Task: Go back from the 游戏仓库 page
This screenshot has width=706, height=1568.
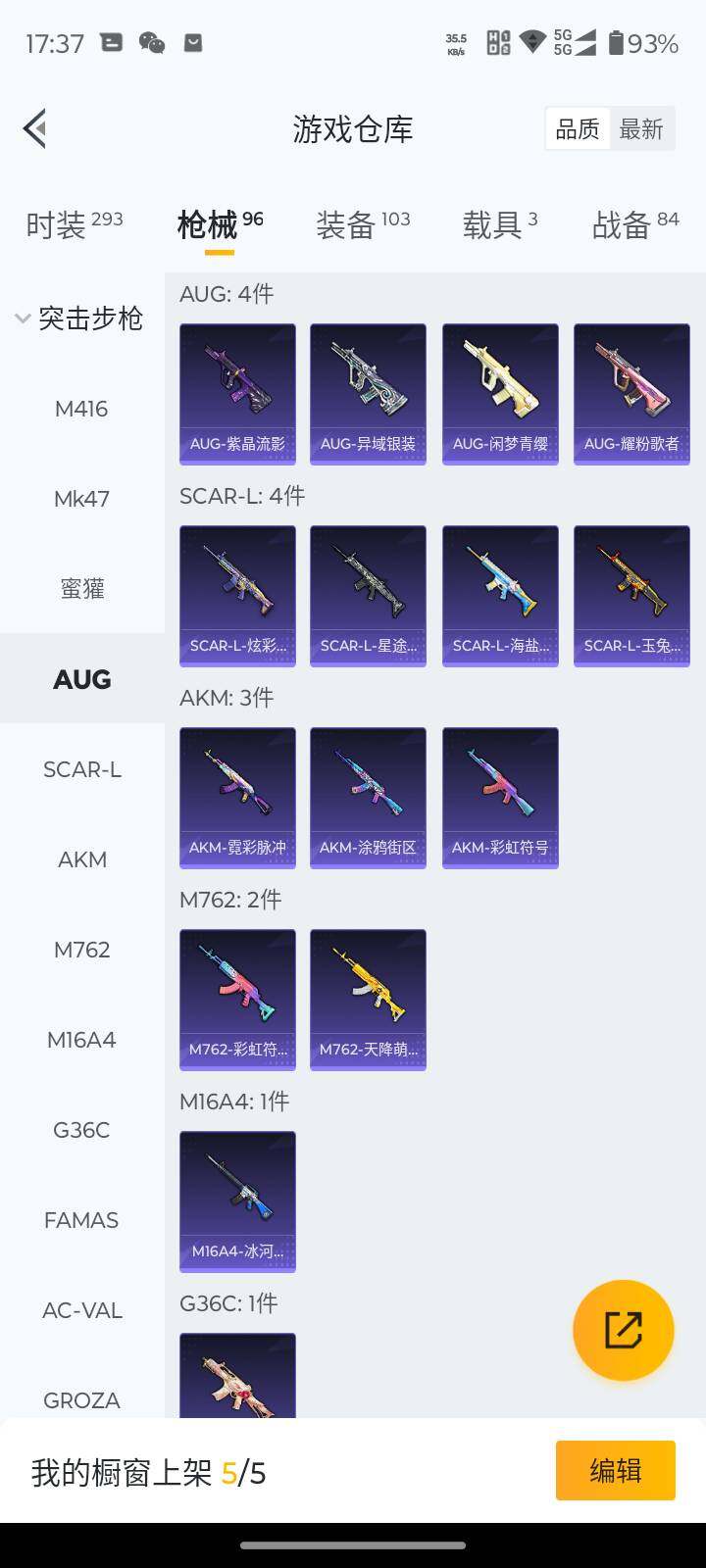Action: (x=35, y=128)
